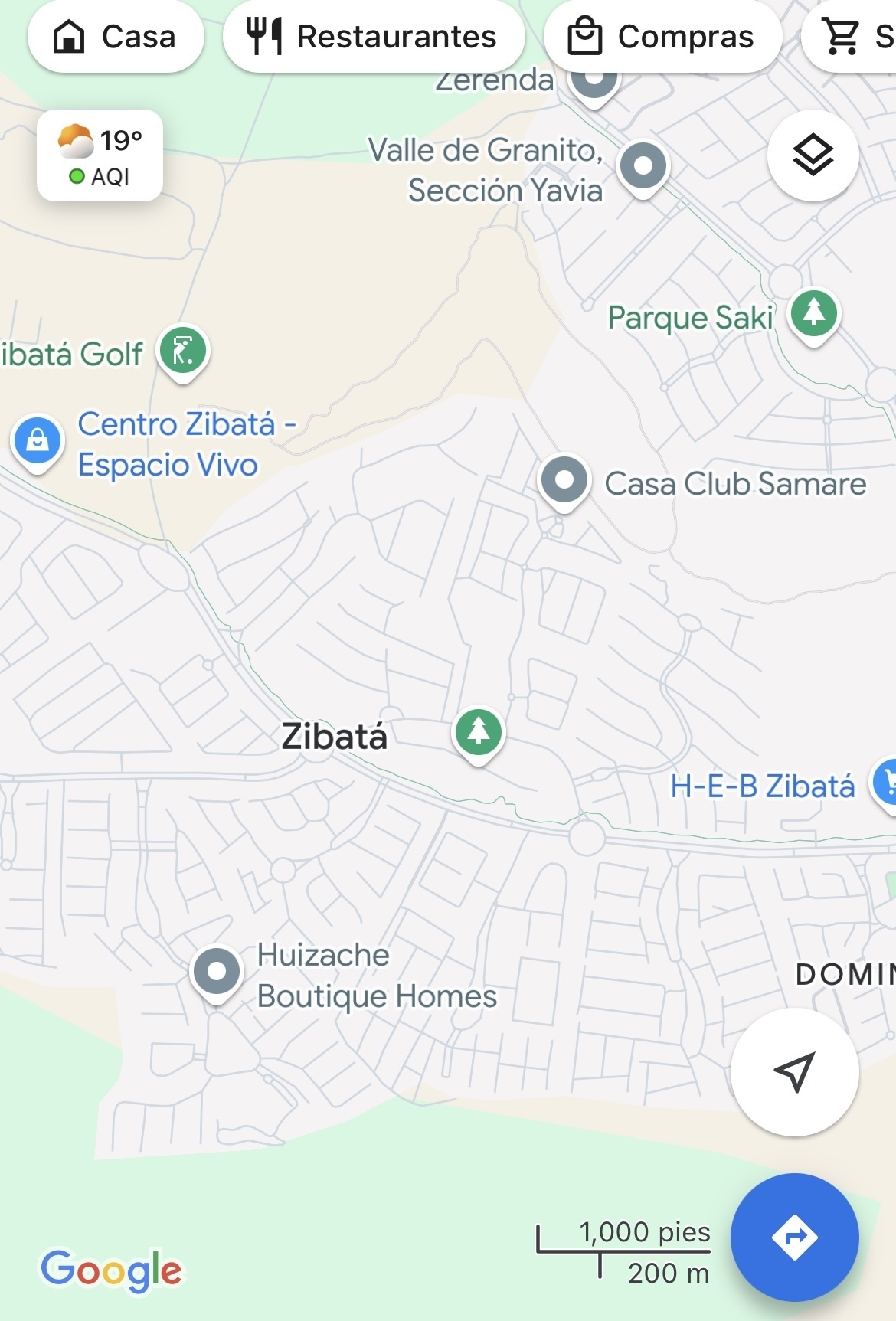Open the park marker beside Zibatá label
Screen dimensions: 896x1321
(479, 731)
